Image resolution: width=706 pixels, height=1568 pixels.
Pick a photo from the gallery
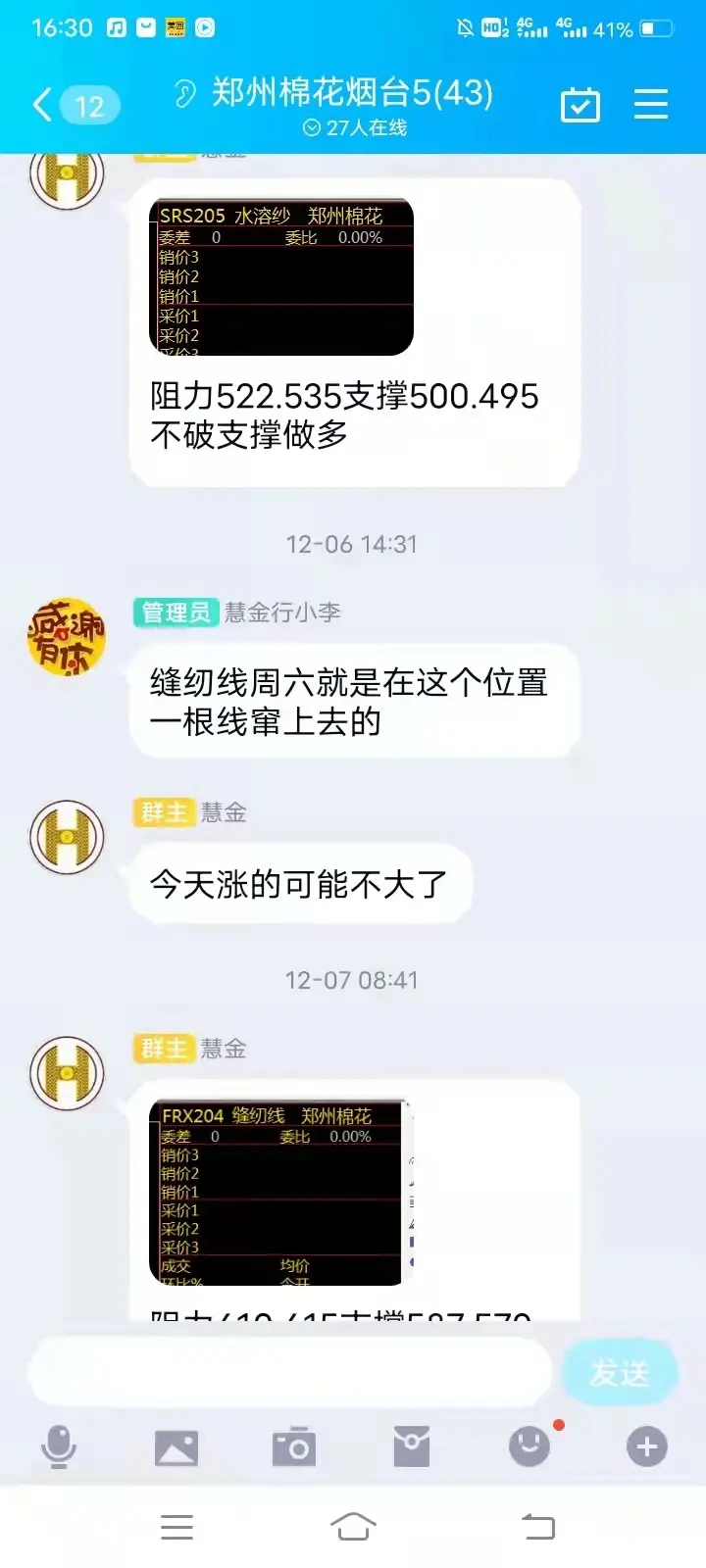(x=176, y=1447)
